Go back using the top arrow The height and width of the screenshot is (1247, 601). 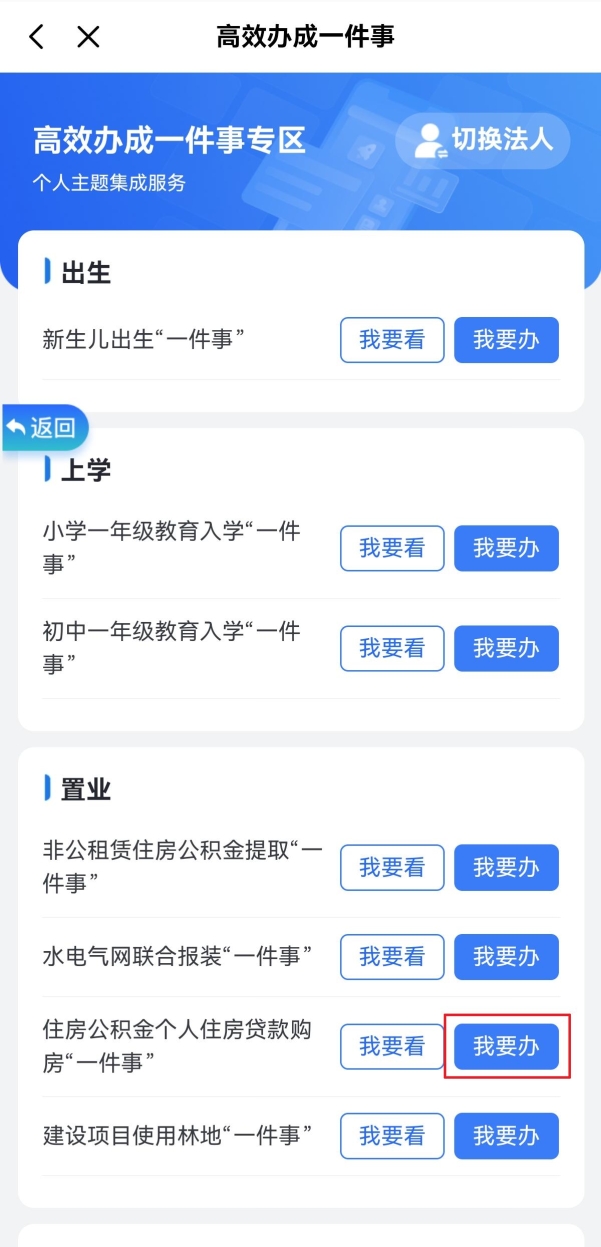coord(37,37)
